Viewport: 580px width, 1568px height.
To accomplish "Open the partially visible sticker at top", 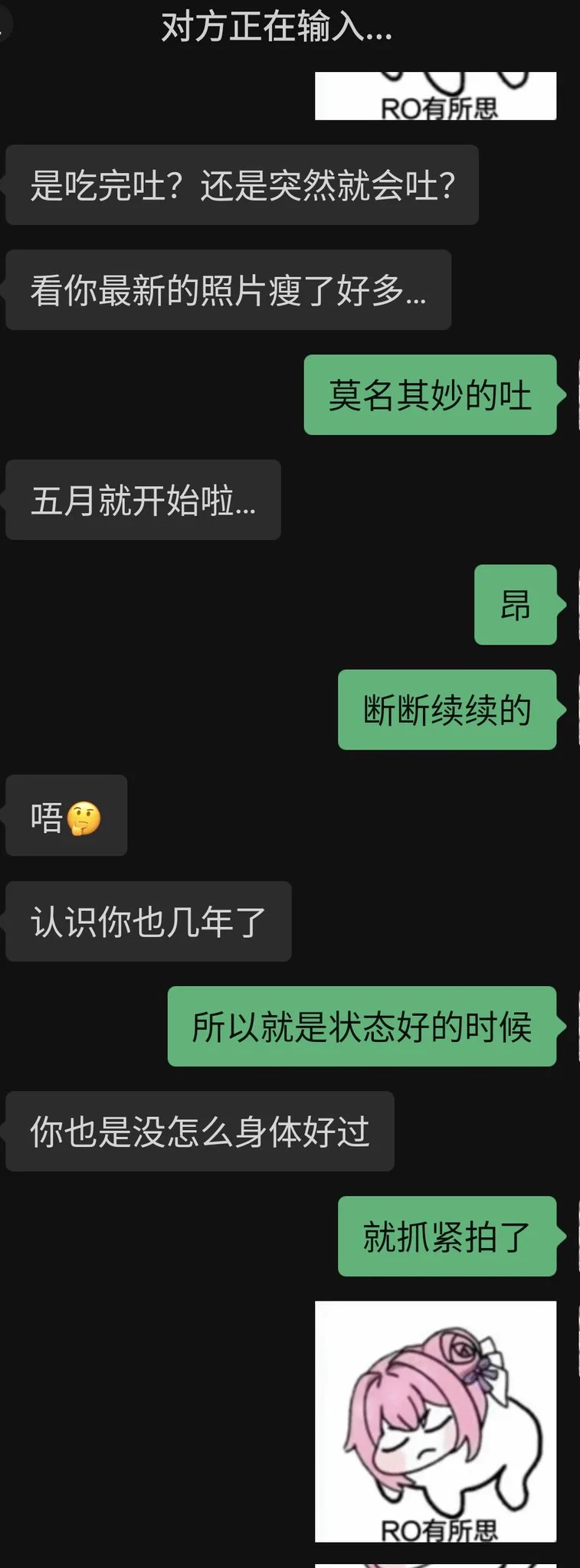I will coord(435,96).
